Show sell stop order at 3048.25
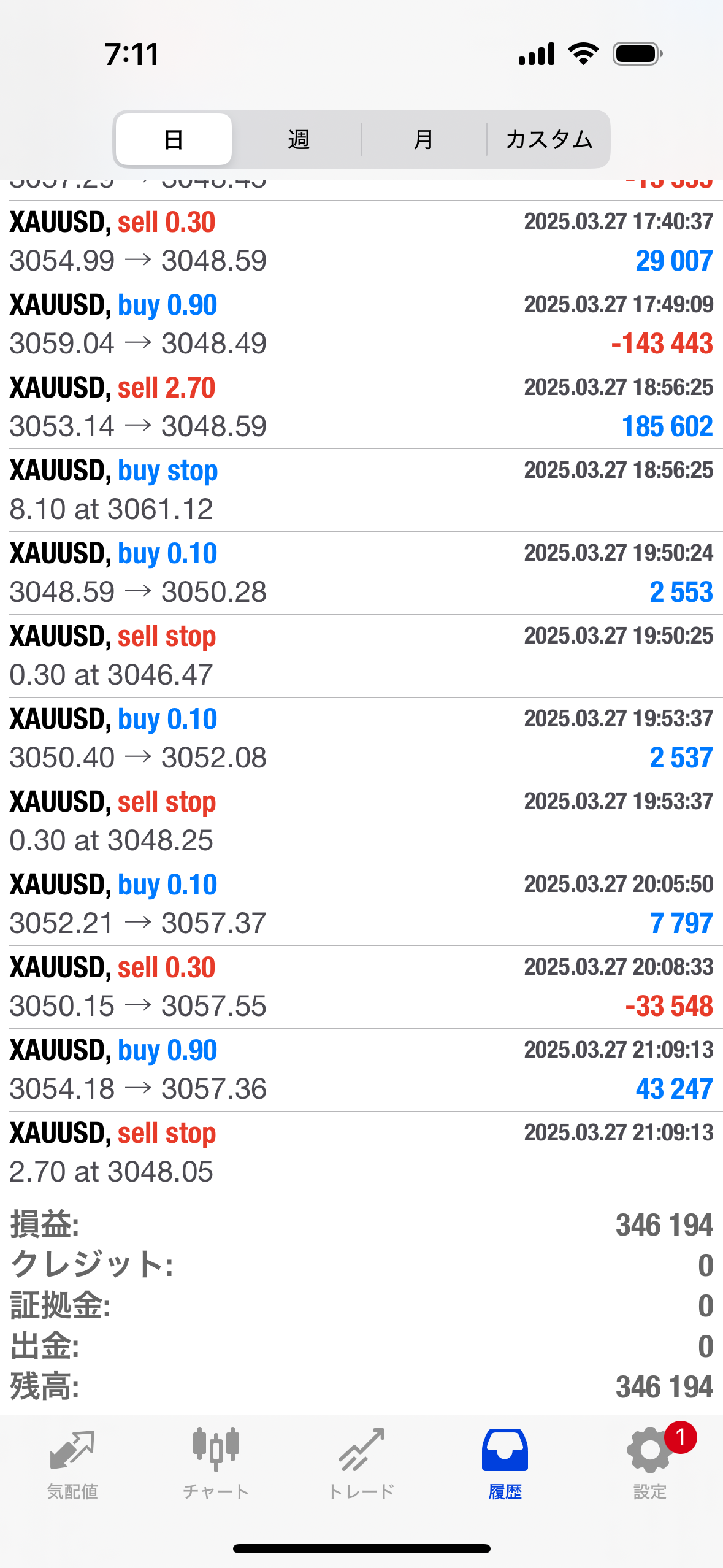This screenshot has width=723, height=1568. 361,821
